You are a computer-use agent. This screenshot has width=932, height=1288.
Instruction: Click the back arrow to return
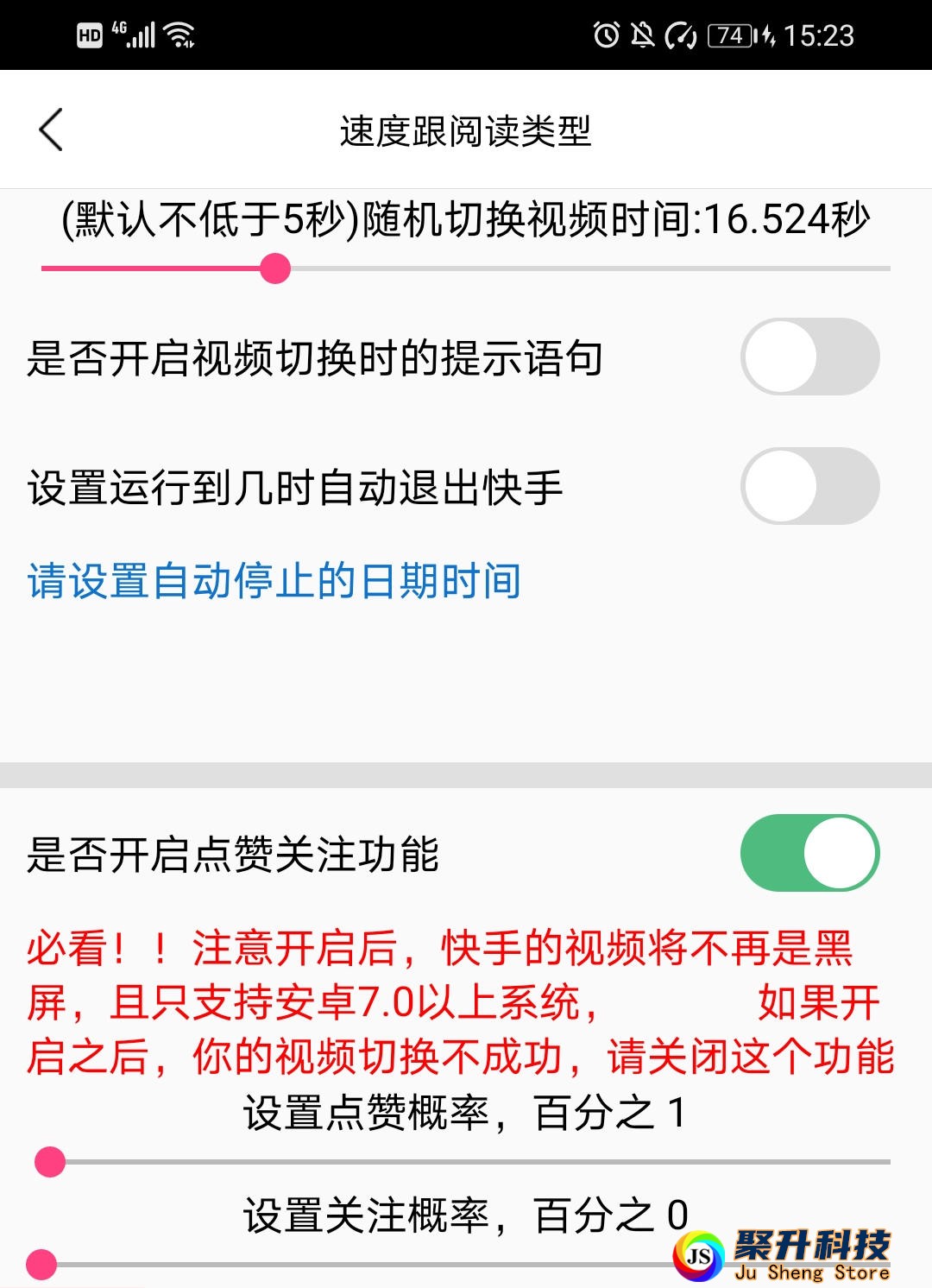49,128
